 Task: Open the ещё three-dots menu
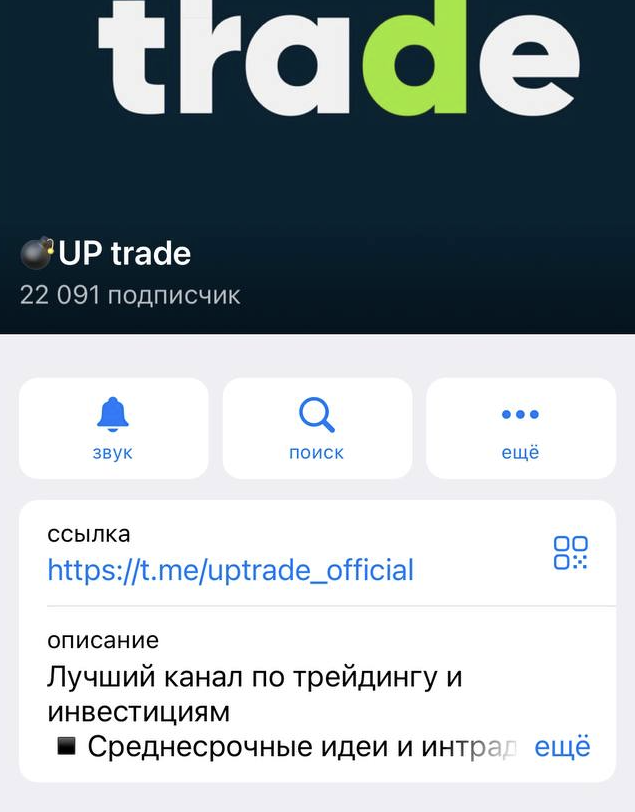pos(520,428)
